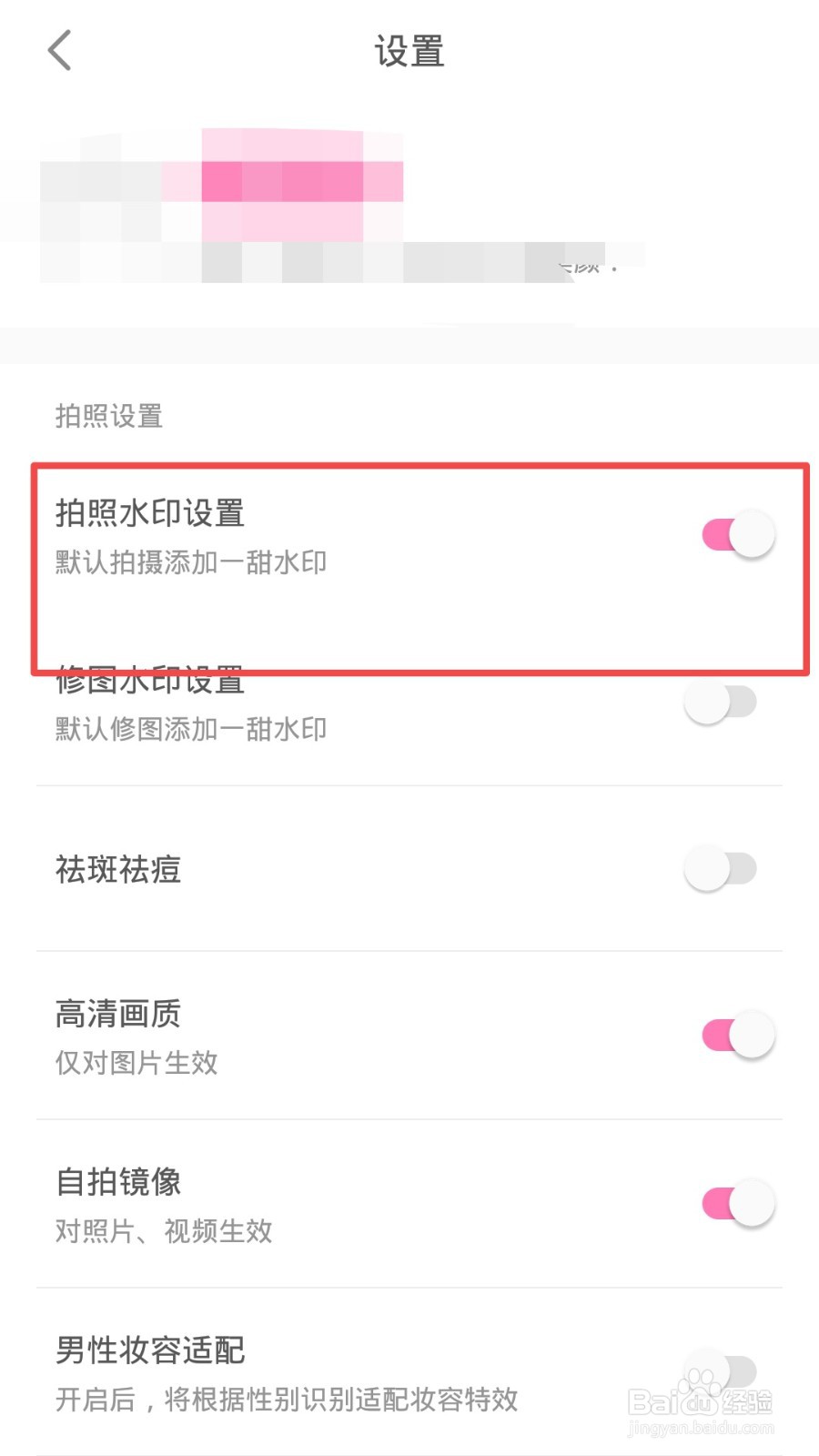819x1456 pixels.
Task: Click the 男性妆容适配 label text
Action: point(148,1352)
